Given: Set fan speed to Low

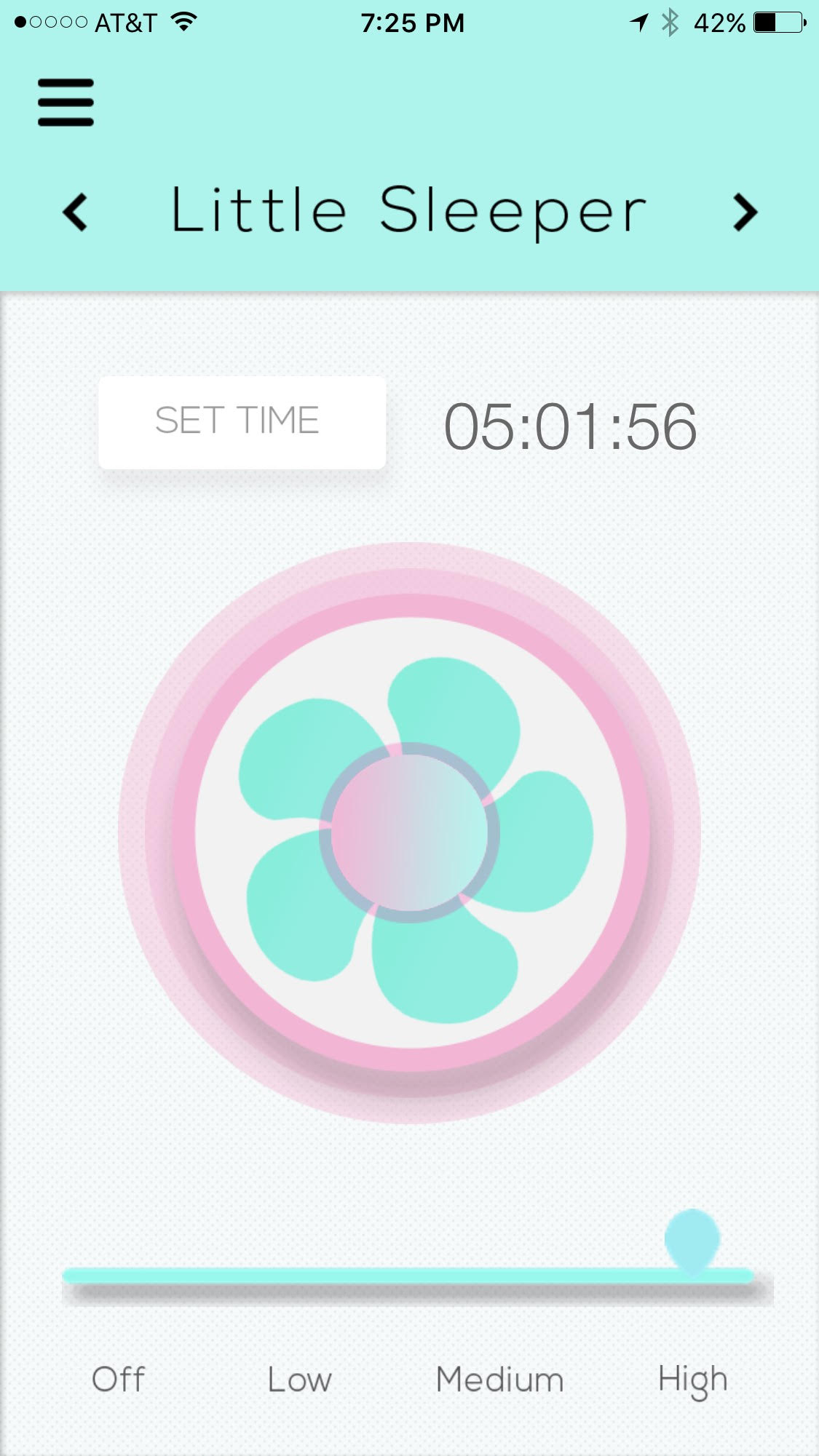Looking at the screenshot, I should [299, 1379].
